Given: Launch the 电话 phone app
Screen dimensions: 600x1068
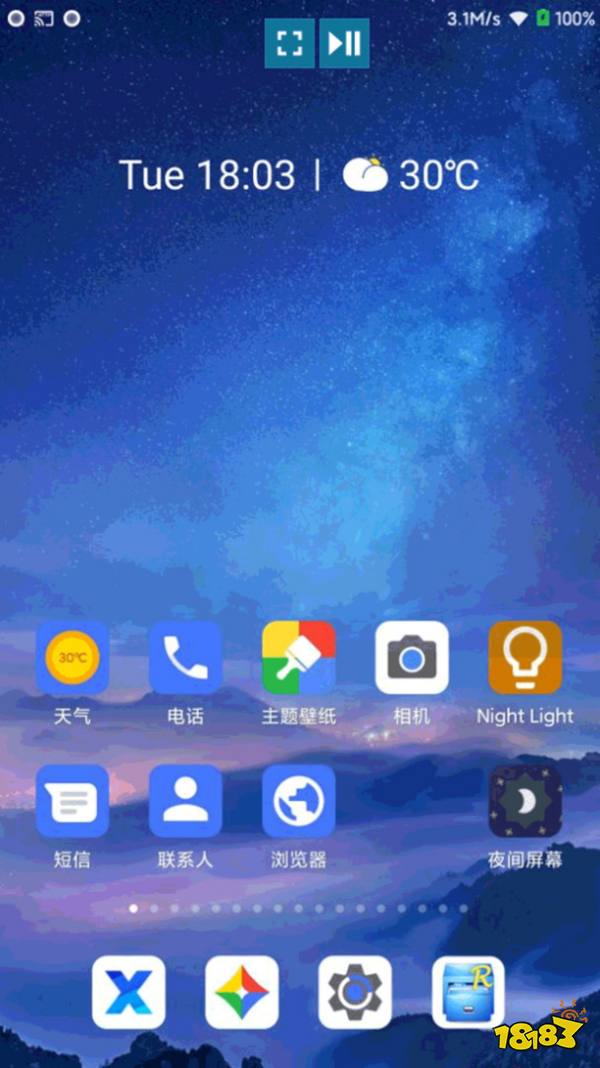Looking at the screenshot, I should coord(185,658).
